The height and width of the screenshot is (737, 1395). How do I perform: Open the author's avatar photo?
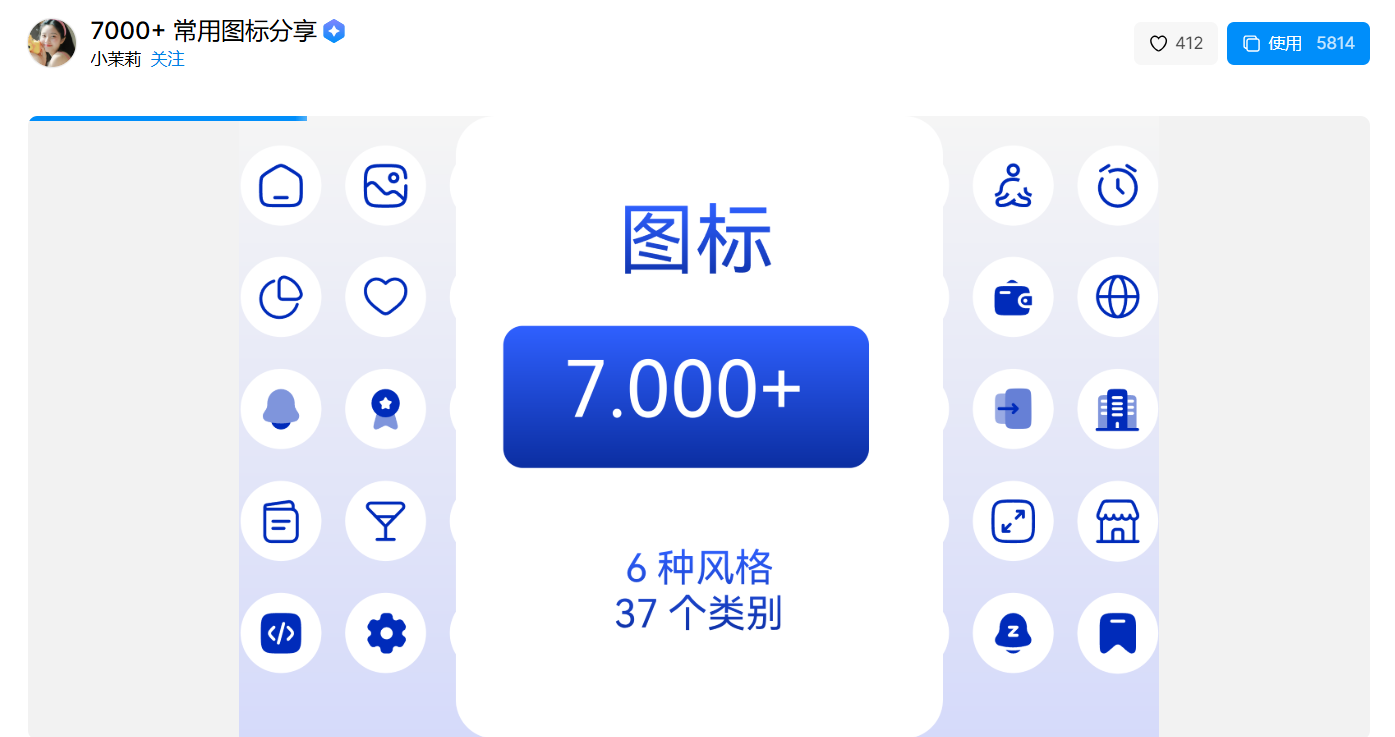(x=52, y=43)
